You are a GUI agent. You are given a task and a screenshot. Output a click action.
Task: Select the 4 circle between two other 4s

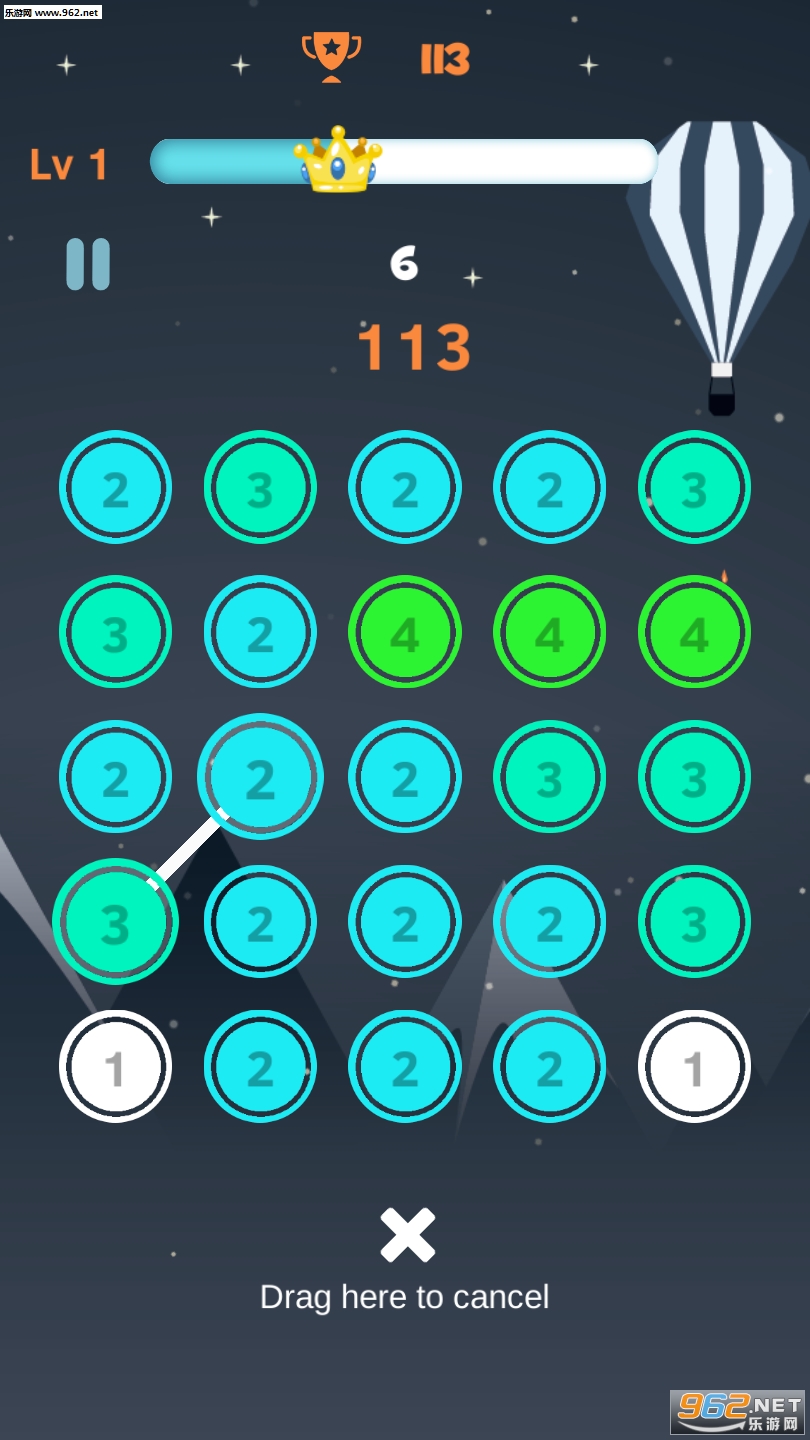point(549,632)
